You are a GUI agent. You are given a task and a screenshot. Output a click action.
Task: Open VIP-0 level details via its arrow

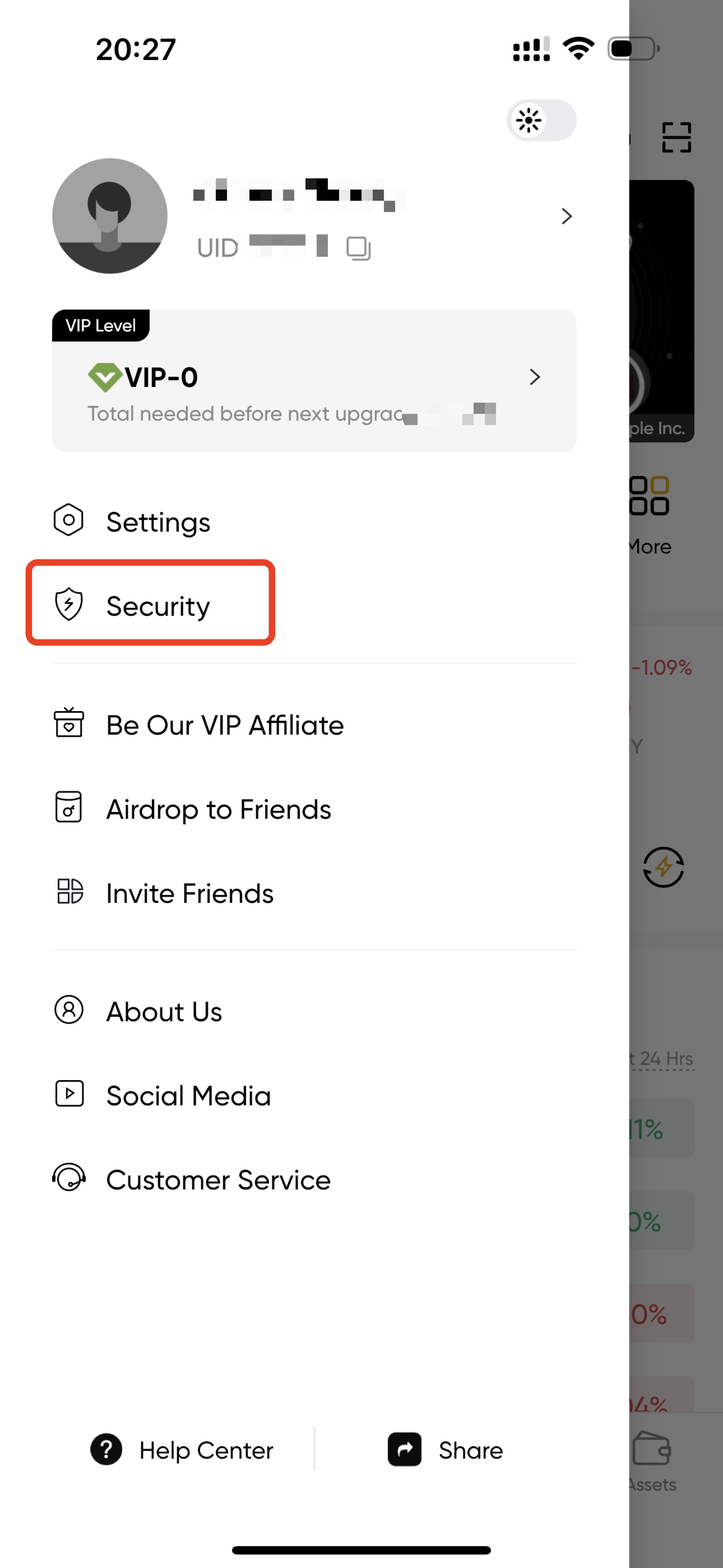[535, 377]
